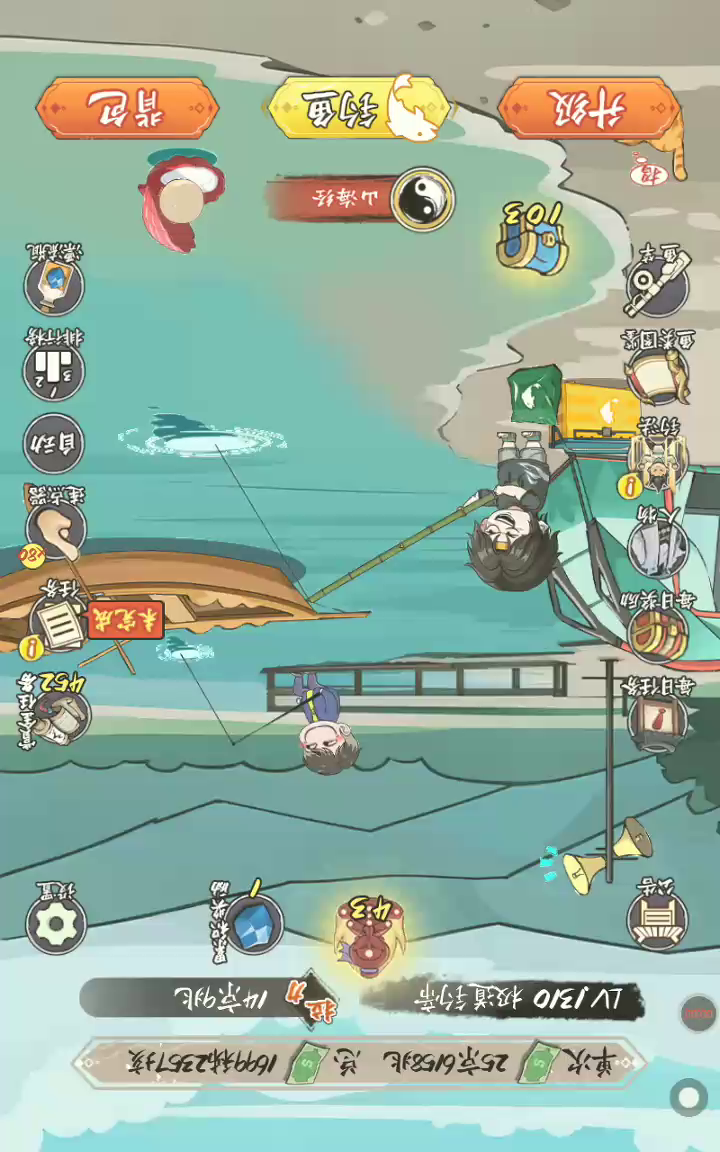The image size is (720, 1152).
Task: Open the 每日任务 daily tasks icon
Action: pos(657,720)
